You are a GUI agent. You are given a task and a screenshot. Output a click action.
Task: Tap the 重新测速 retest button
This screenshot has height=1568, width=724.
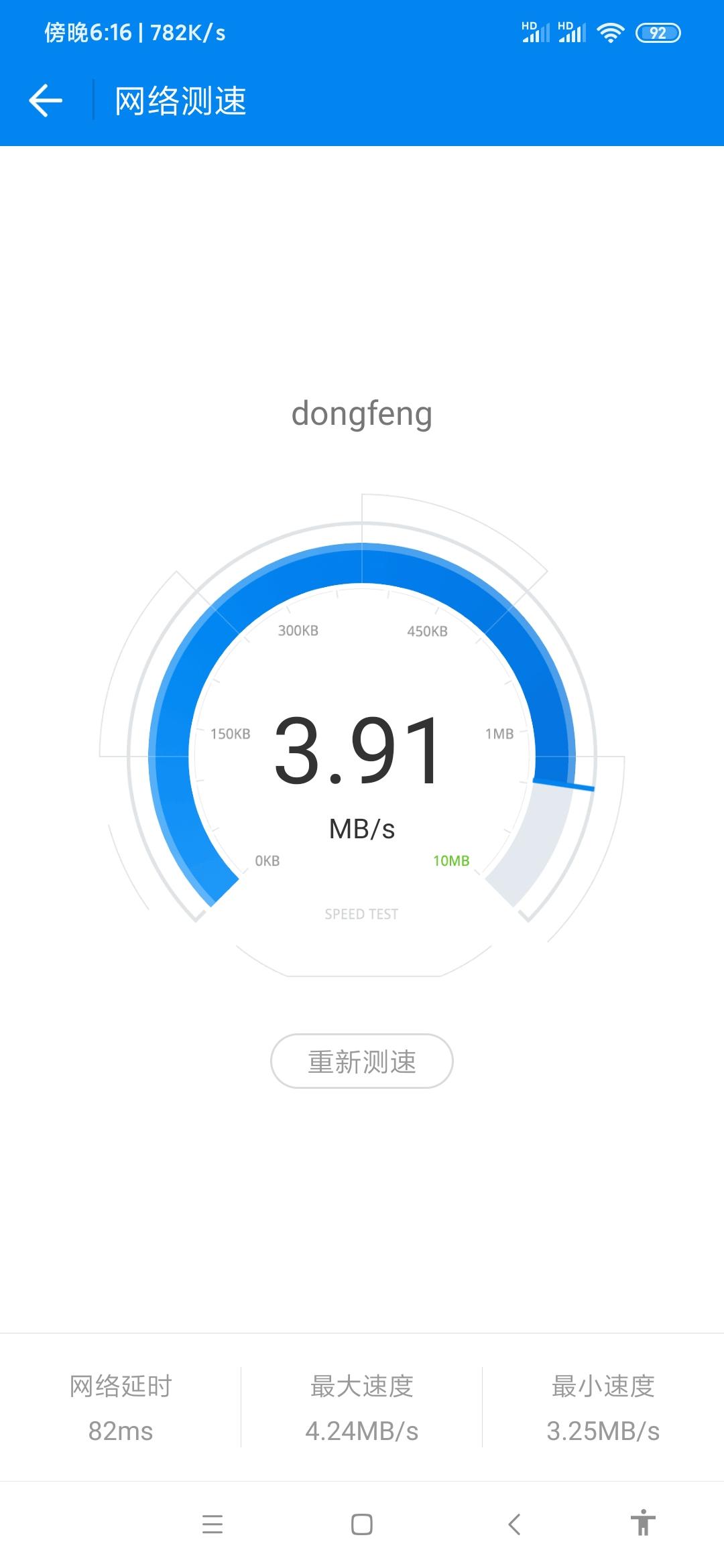[x=362, y=1061]
